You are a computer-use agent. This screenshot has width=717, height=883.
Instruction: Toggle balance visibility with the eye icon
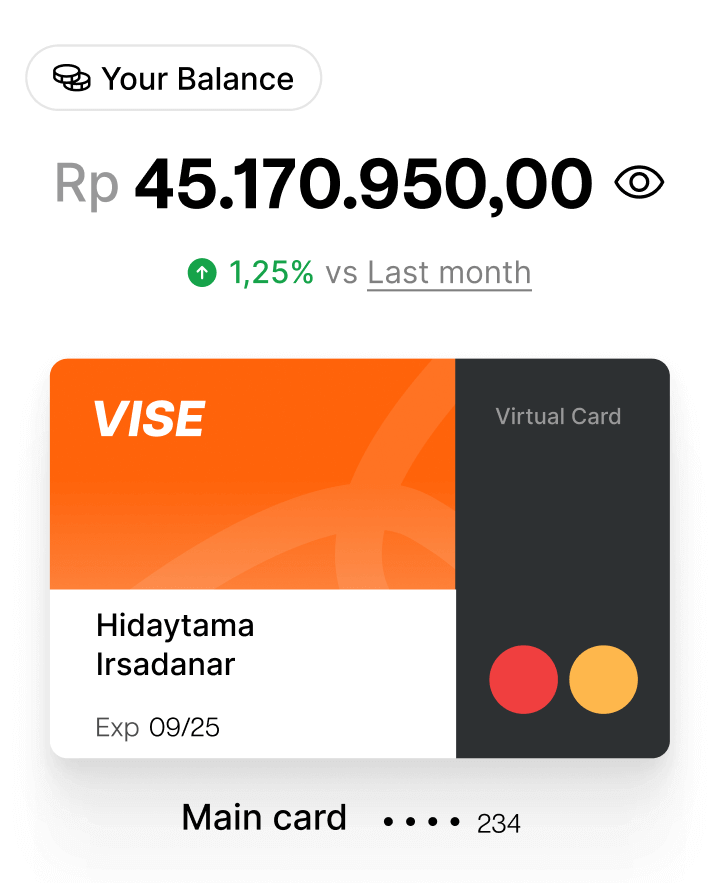[x=639, y=183]
